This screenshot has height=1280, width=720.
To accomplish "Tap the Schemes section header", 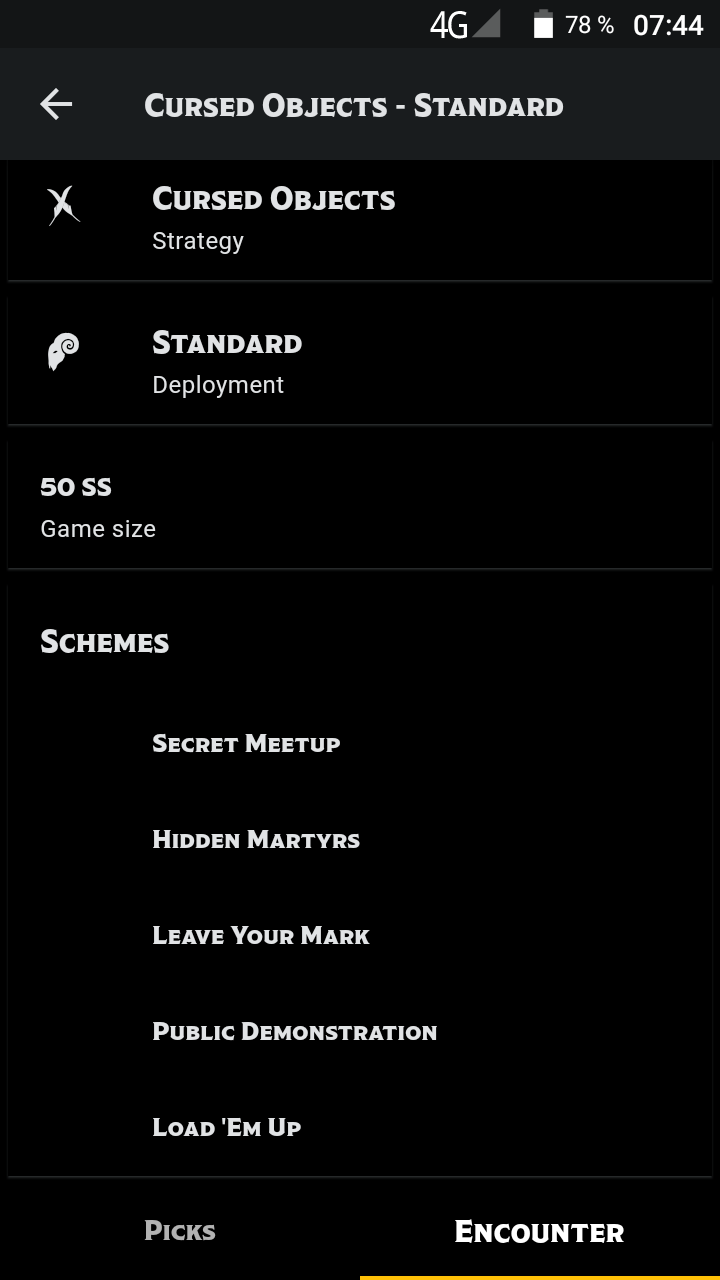I will click(x=105, y=641).
